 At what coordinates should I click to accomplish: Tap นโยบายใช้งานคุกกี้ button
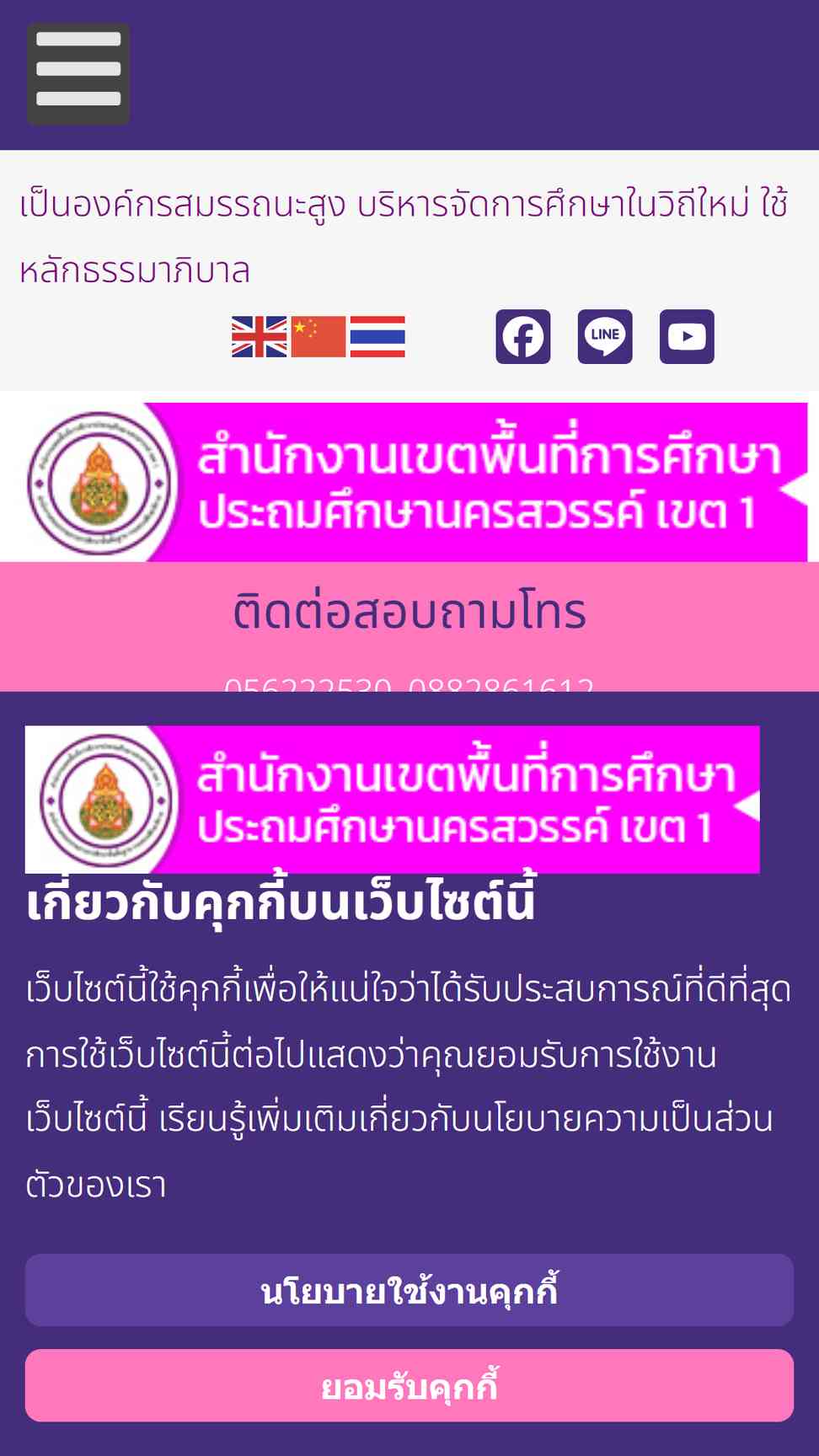[x=409, y=1290]
